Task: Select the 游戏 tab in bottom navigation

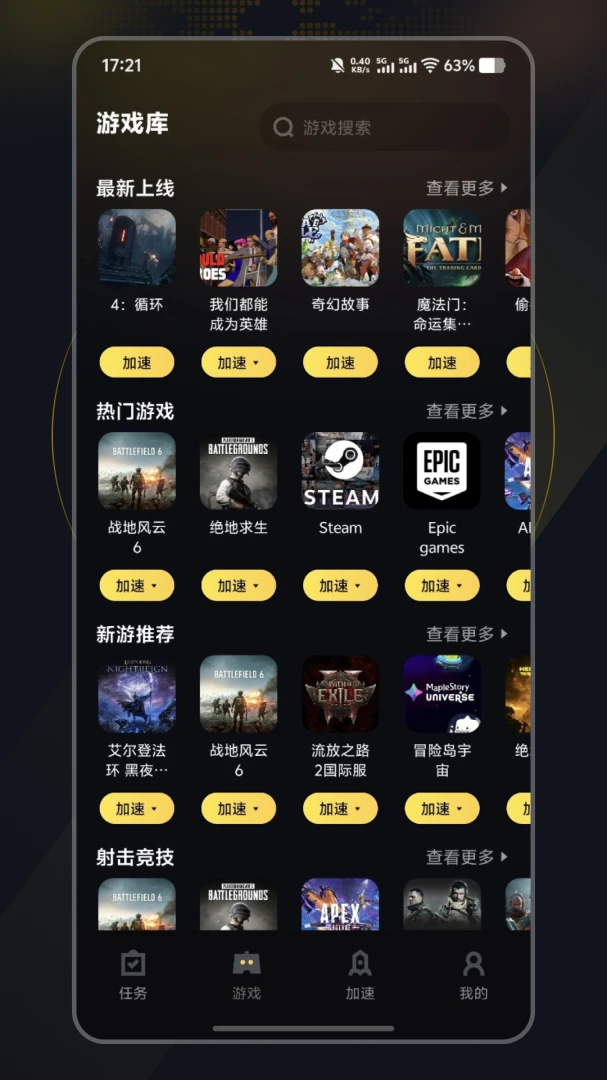Action: click(247, 975)
